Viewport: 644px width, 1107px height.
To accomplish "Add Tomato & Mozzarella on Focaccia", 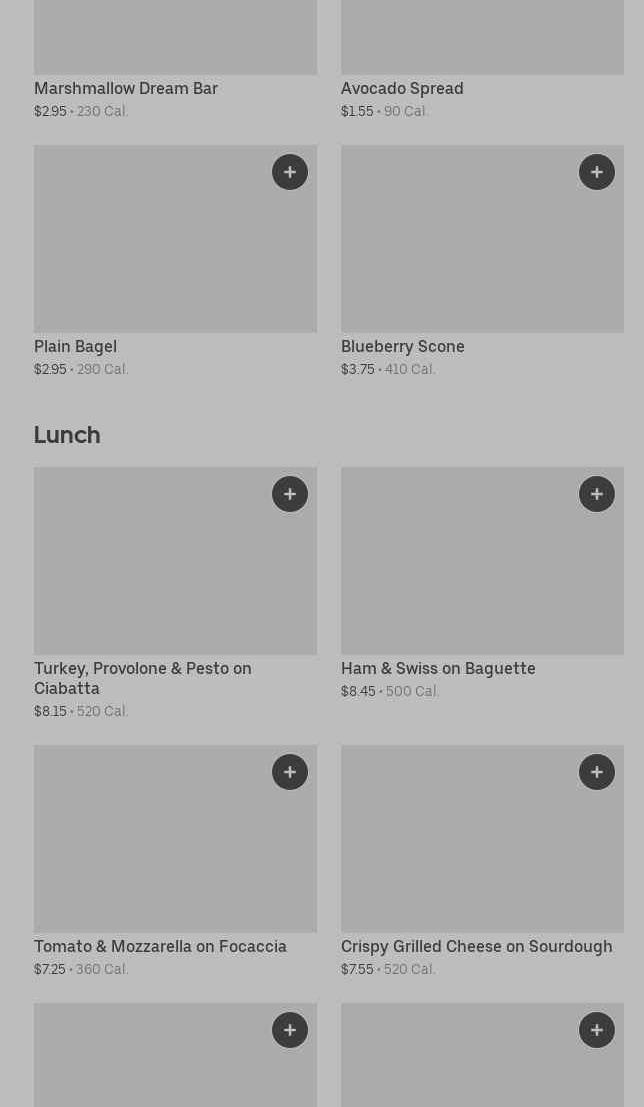I will click(290, 772).
